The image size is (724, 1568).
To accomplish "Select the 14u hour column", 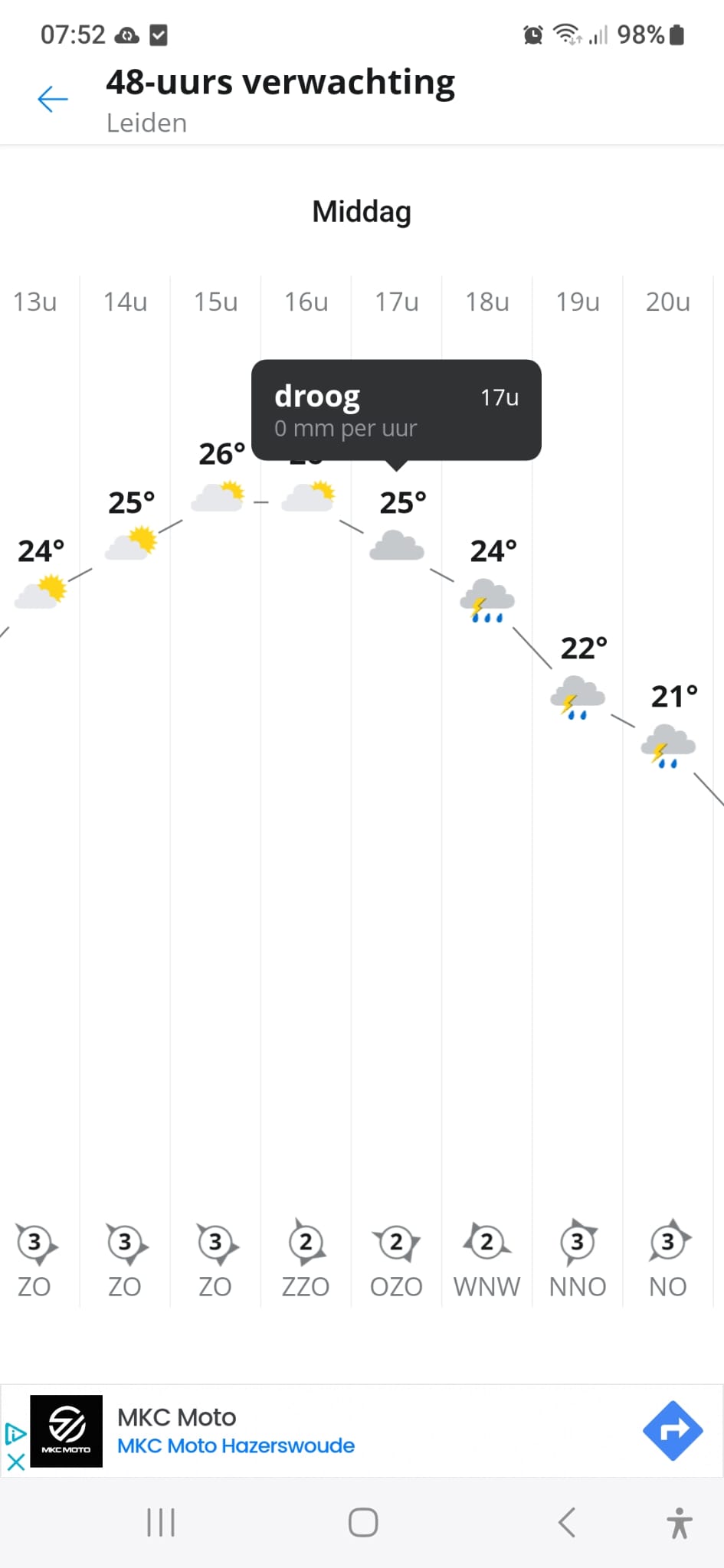I will point(125,302).
